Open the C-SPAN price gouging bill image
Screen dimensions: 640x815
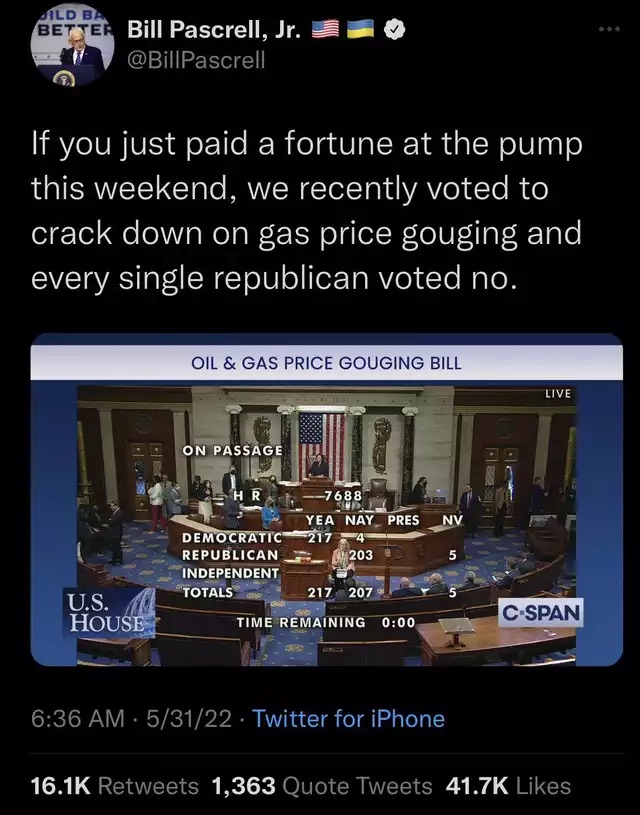point(326,500)
